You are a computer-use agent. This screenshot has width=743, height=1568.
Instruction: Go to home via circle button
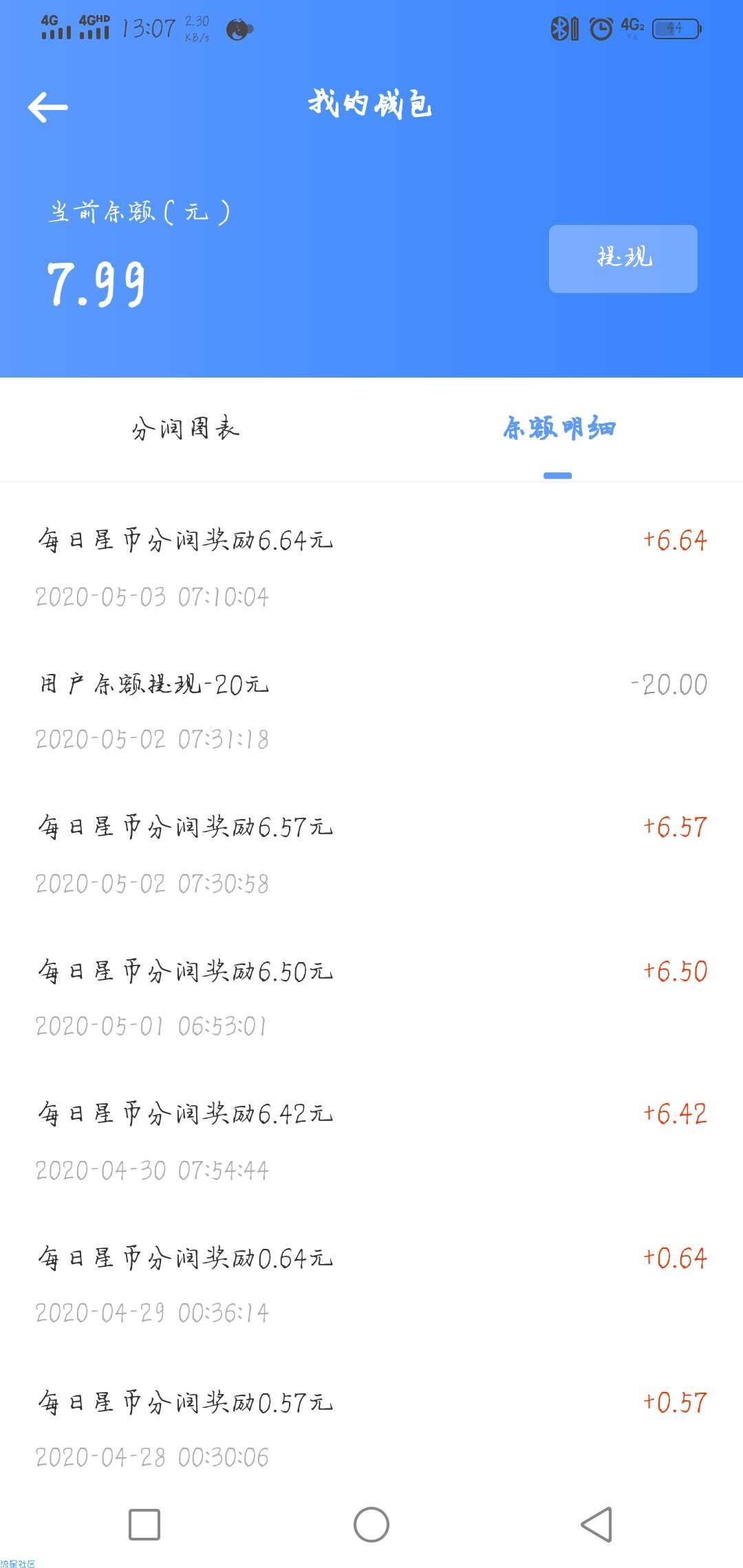click(371, 1525)
